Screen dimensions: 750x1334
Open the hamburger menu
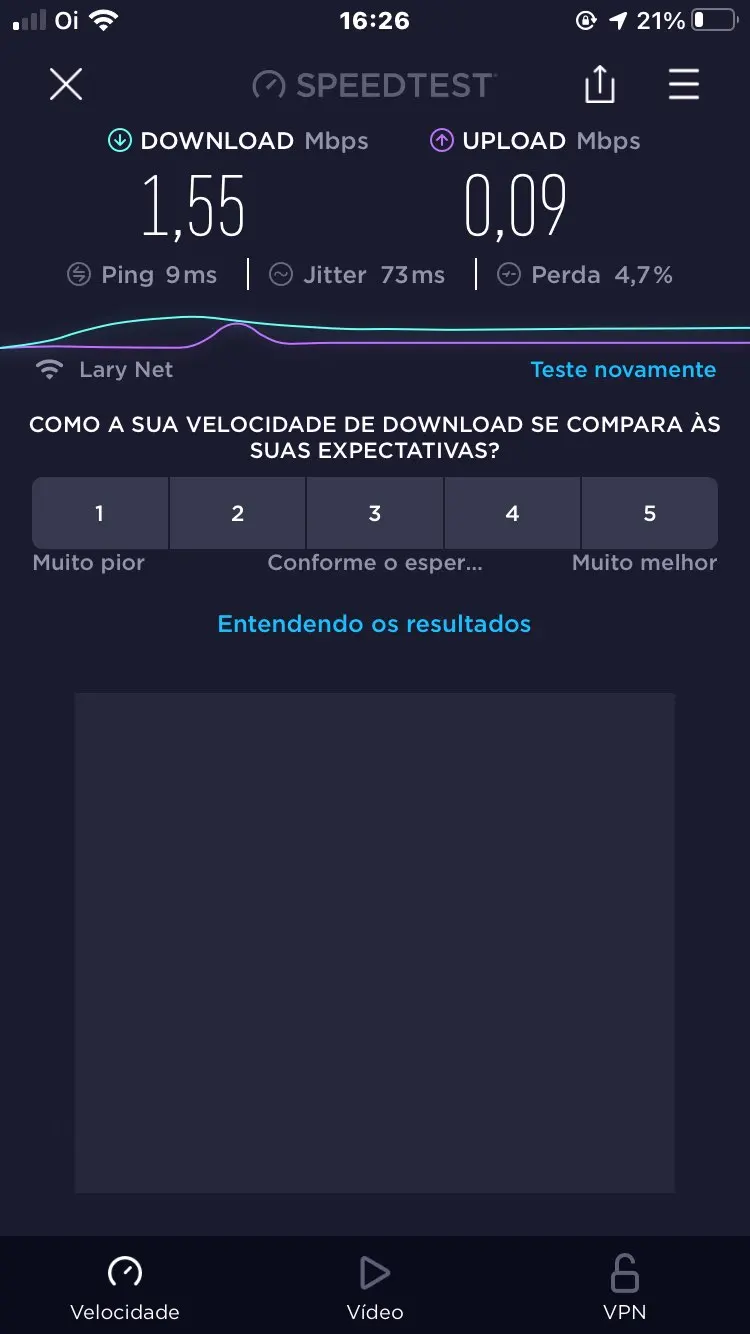click(x=684, y=85)
